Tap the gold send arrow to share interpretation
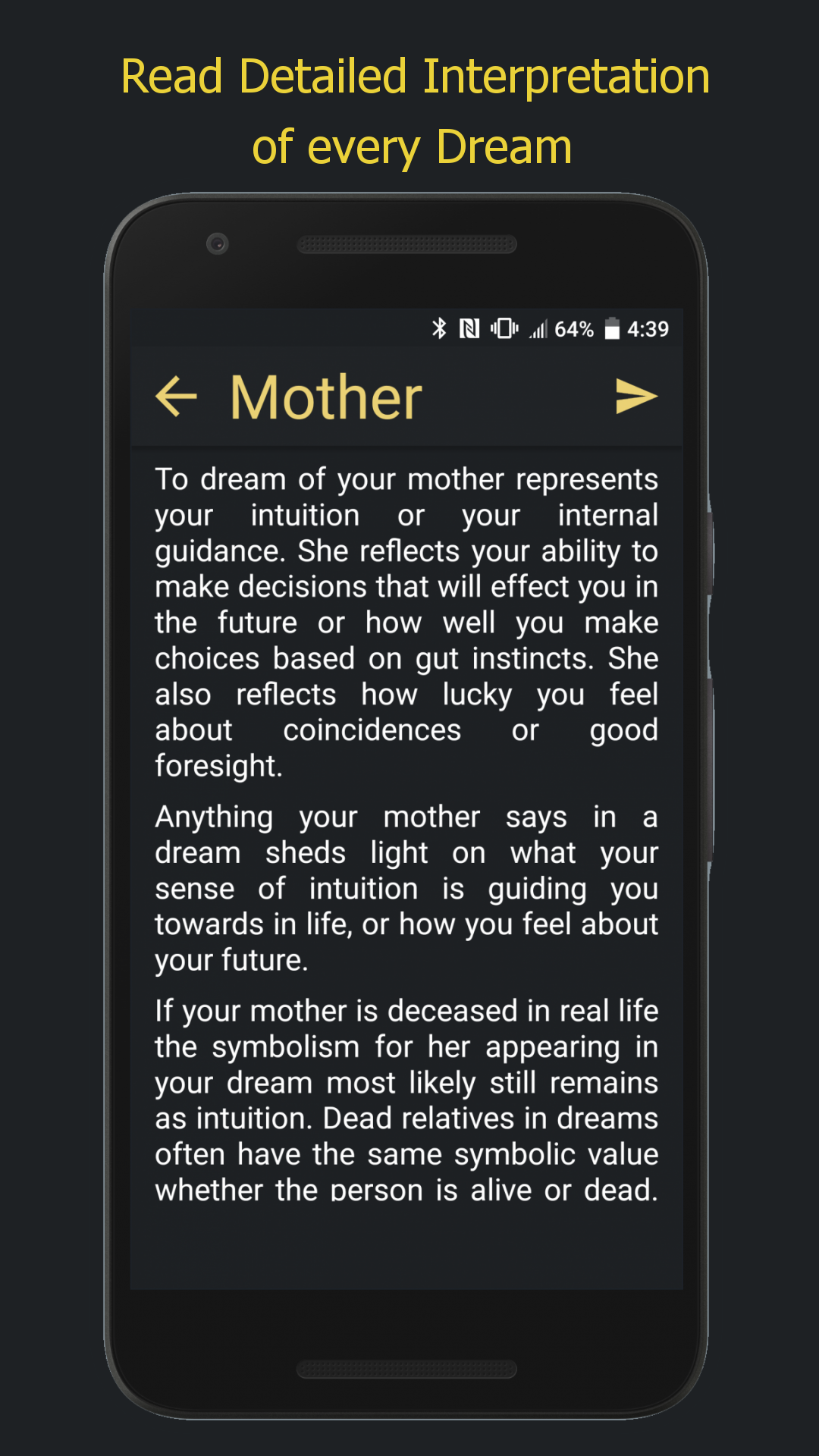 (635, 395)
